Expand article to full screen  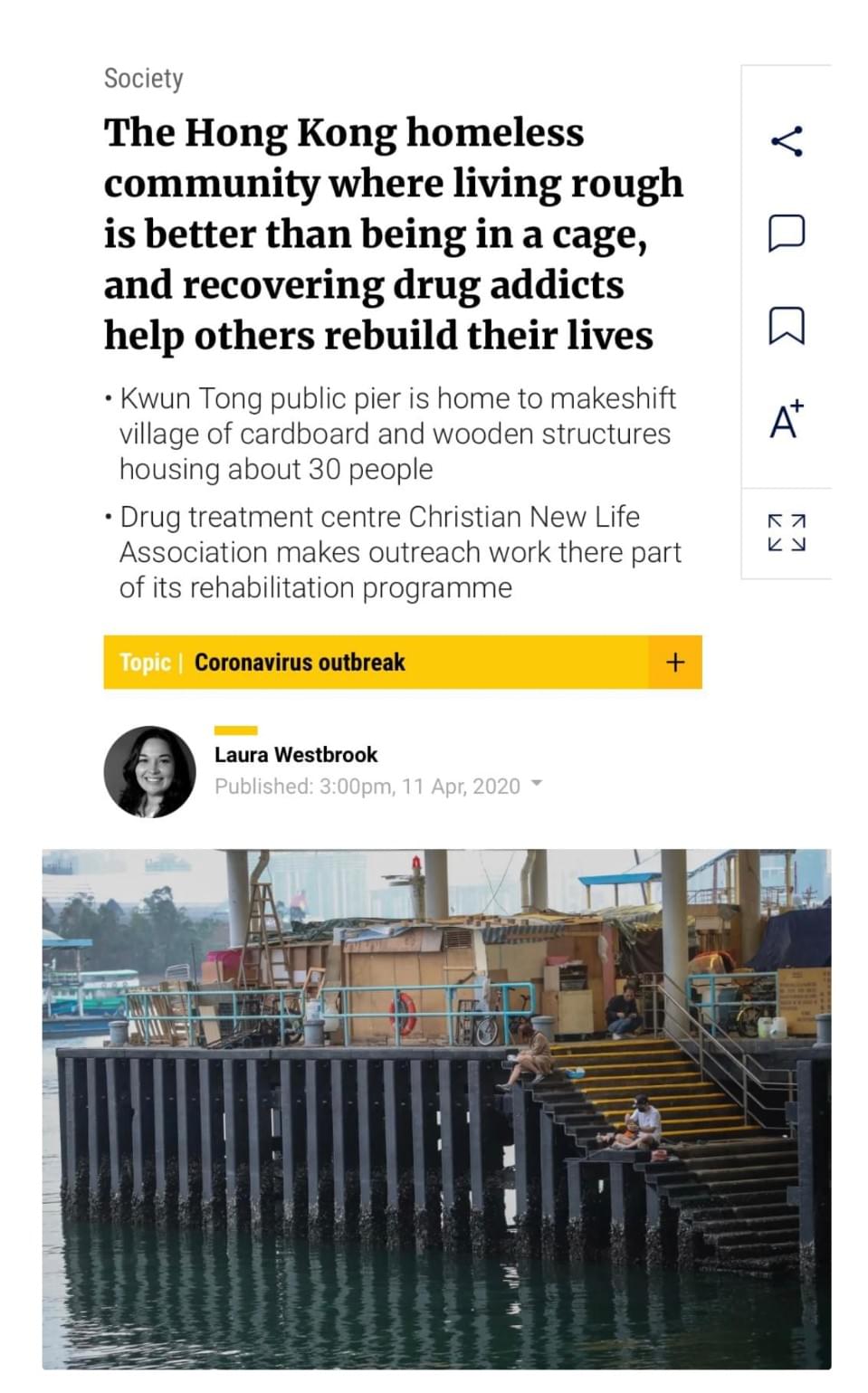[x=786, y=533]
